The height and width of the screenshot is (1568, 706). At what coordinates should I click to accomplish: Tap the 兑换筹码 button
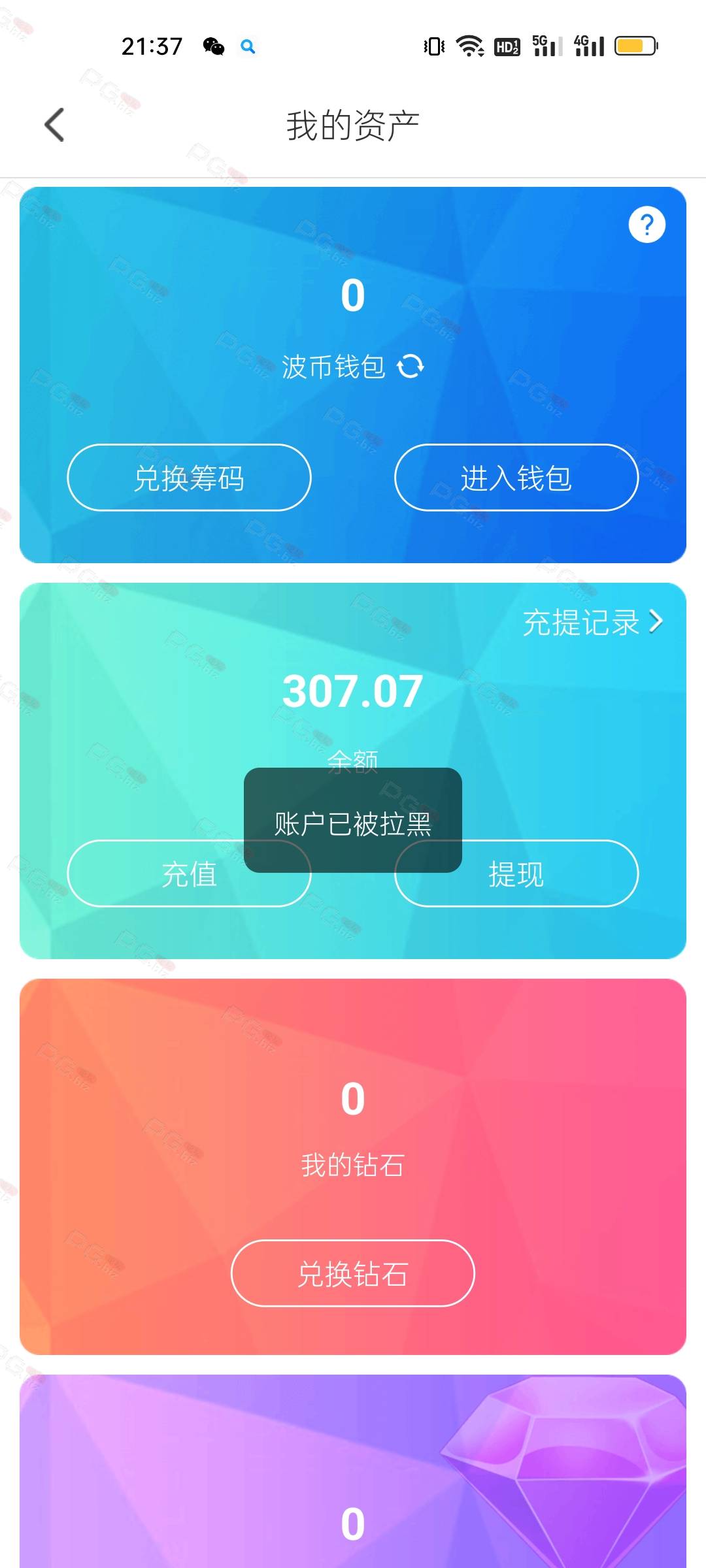click(x=189, y=478)
